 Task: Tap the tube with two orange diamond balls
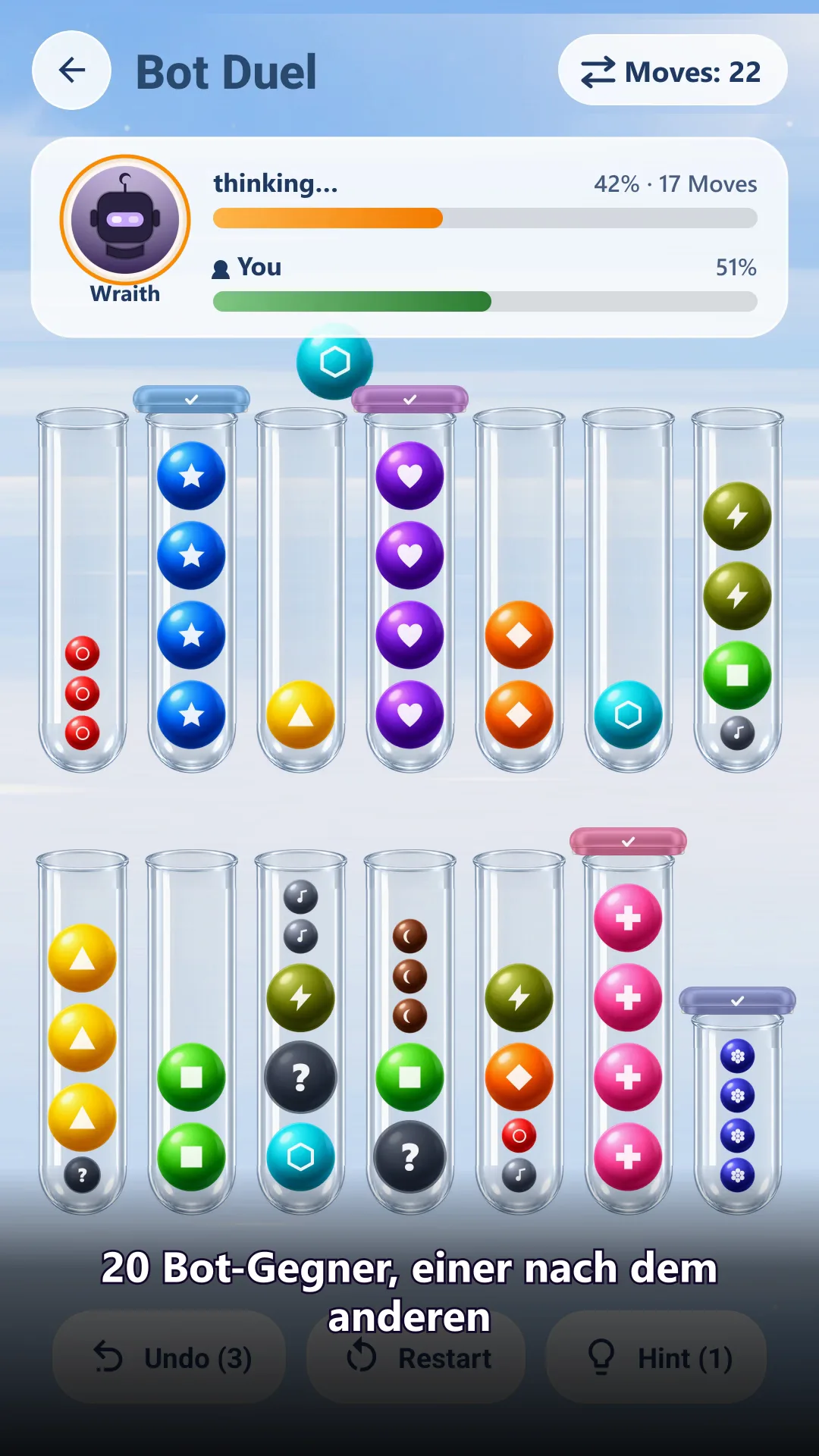(519, 590)
